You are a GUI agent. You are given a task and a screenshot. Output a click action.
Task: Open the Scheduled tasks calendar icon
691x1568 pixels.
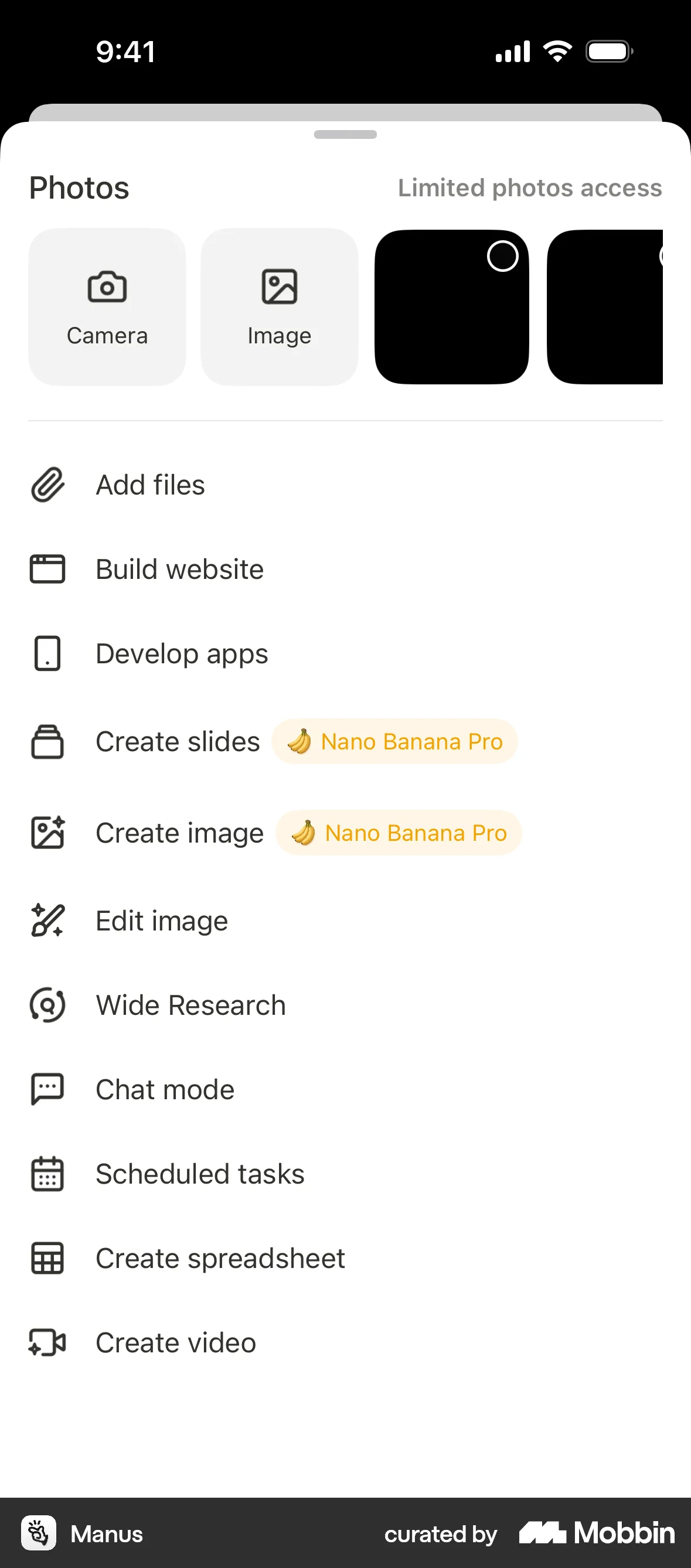[x=47, y=1174]
